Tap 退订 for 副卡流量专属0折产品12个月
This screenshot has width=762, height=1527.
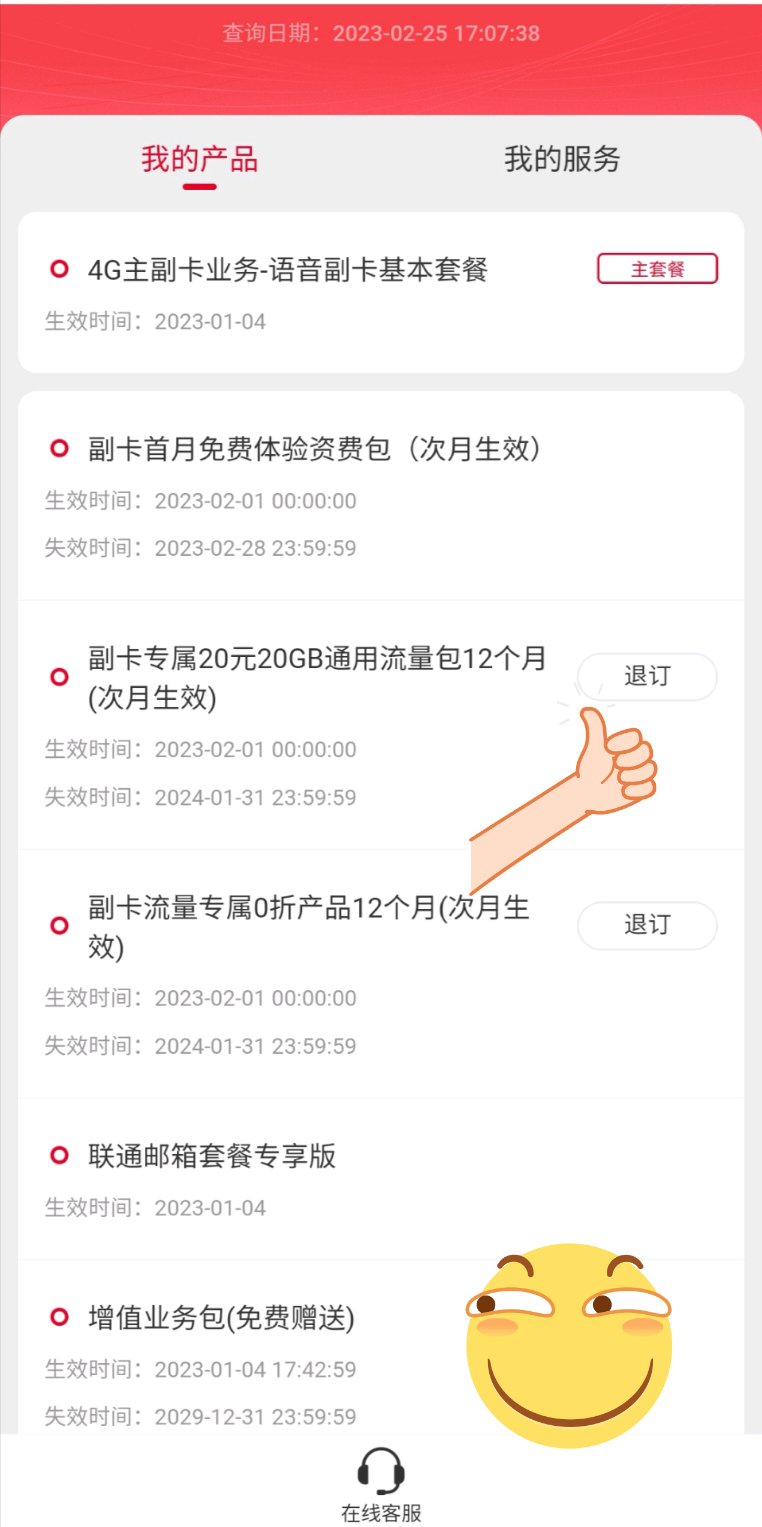[x=647, y=925]
